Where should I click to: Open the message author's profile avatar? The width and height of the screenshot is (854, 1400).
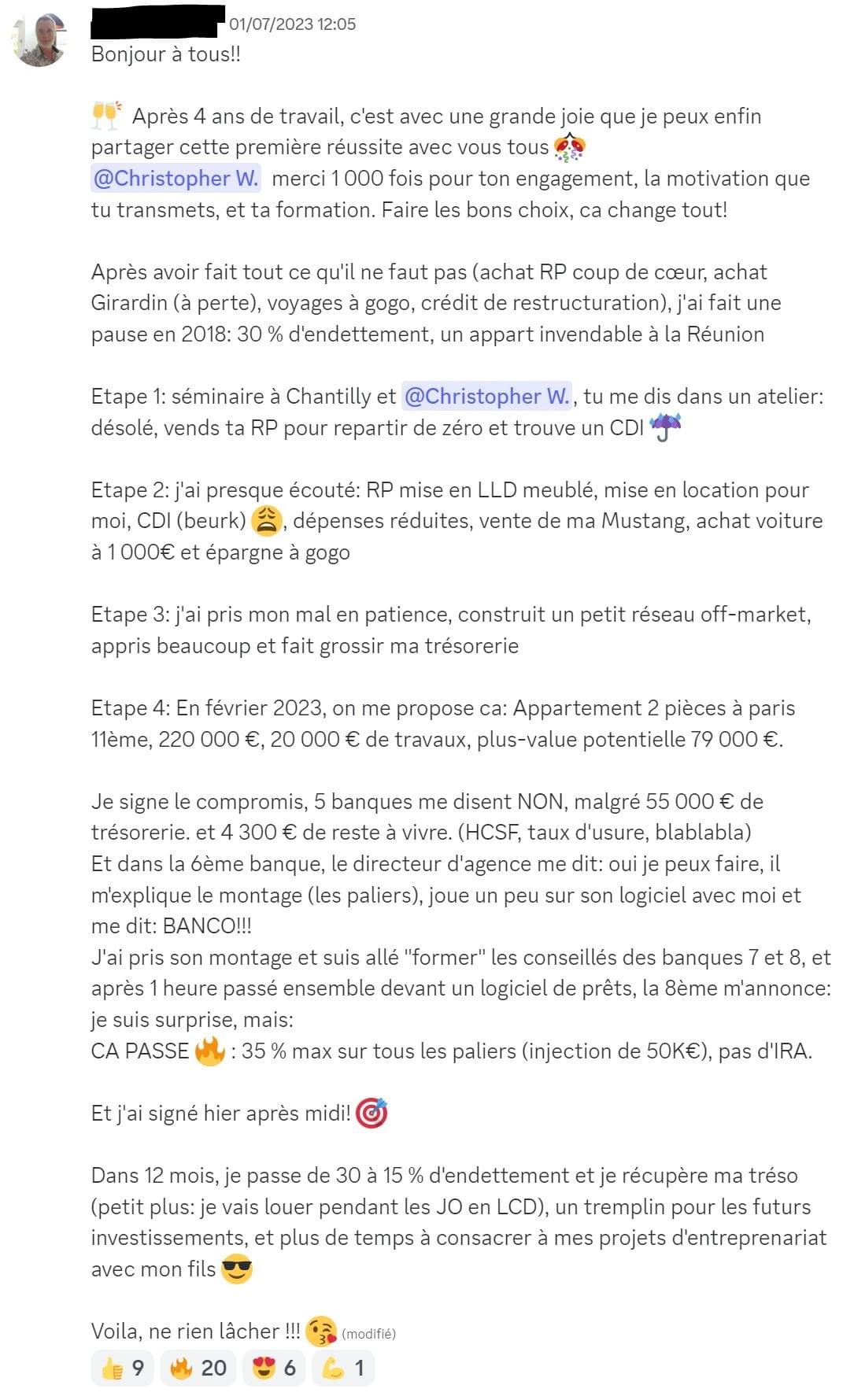point(39,39)
